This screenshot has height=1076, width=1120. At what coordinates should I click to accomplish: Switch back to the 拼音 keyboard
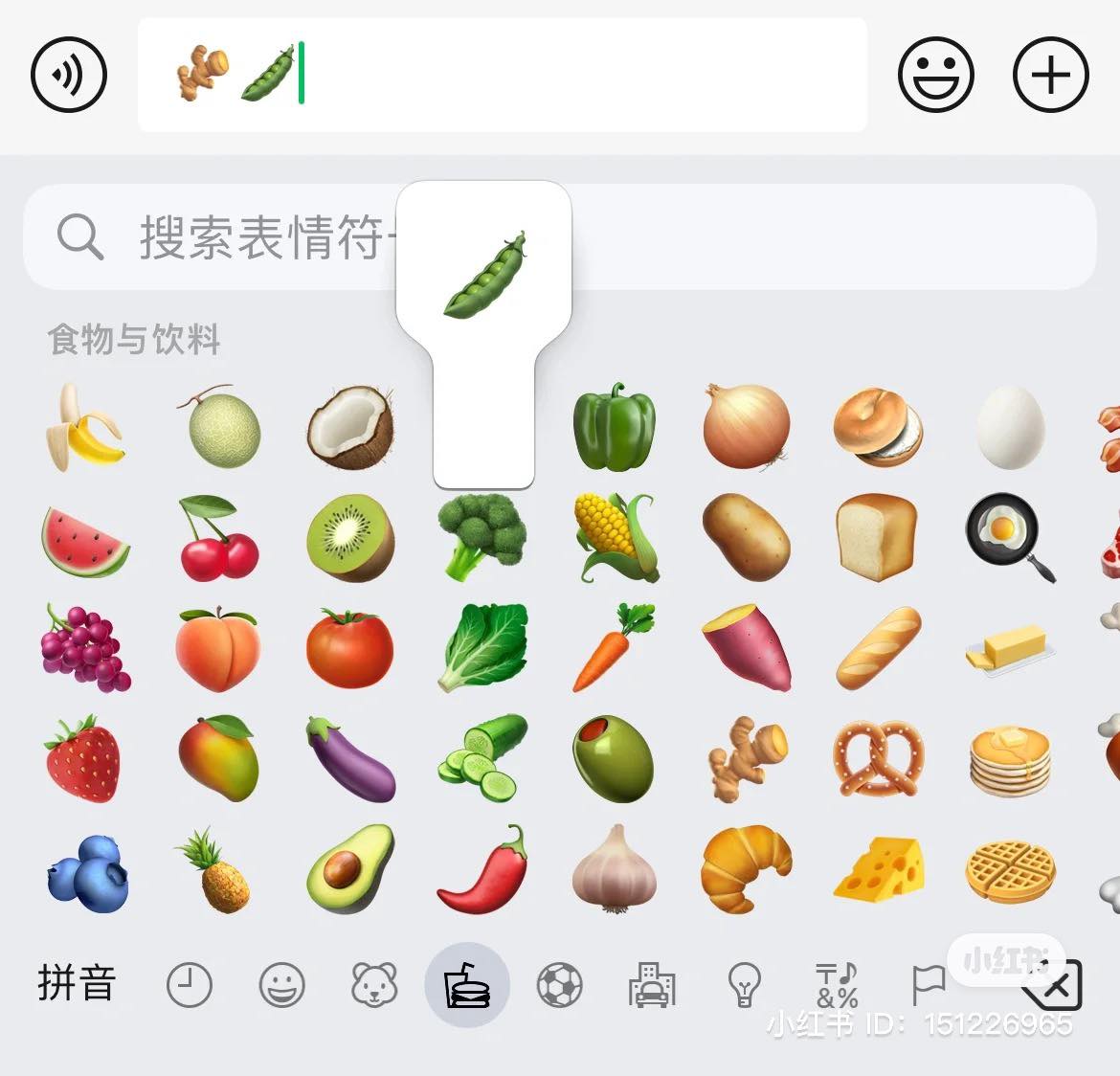point(77,983)
